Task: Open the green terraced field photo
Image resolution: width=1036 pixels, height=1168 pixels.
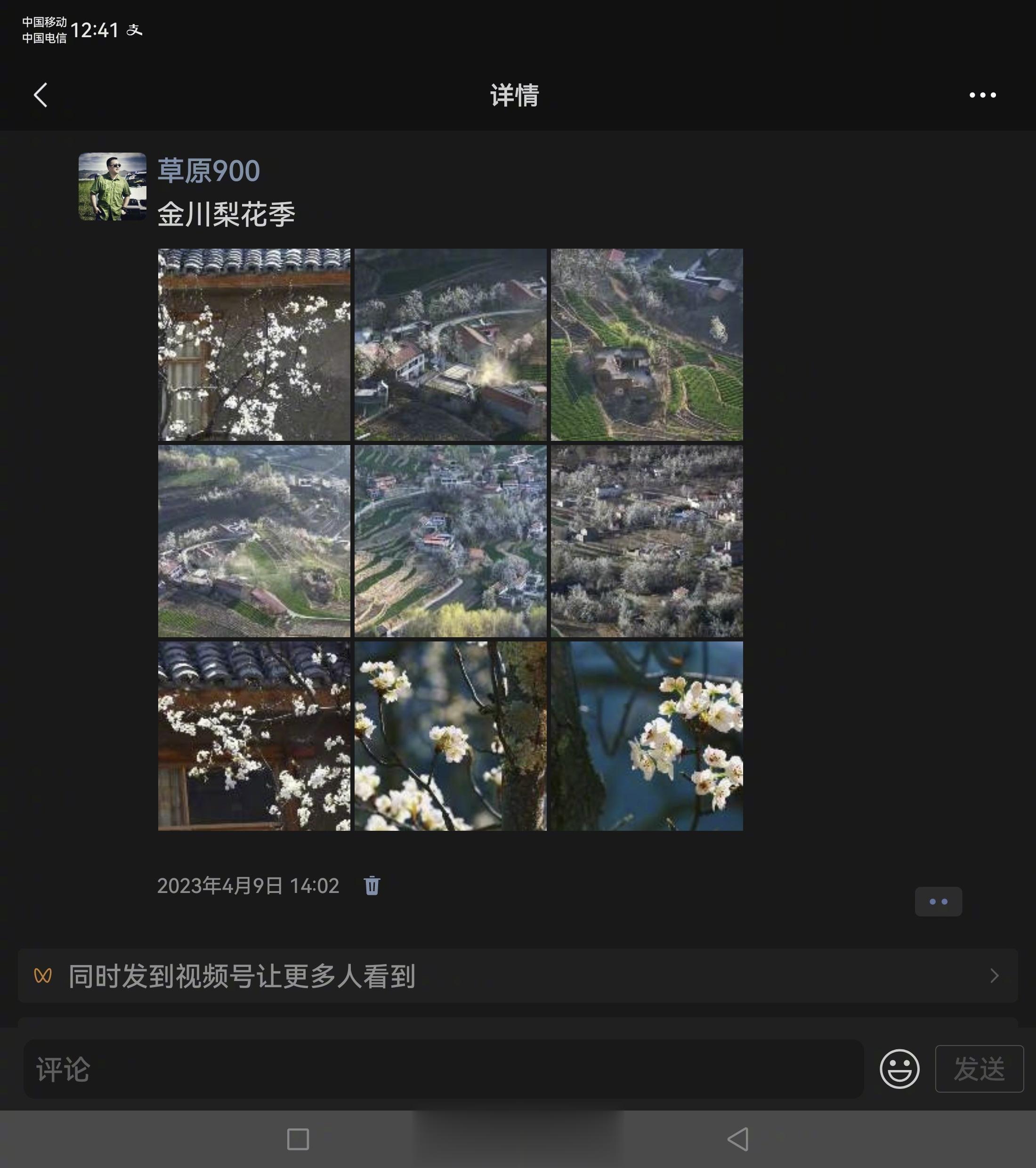Action: coord(646,344)
